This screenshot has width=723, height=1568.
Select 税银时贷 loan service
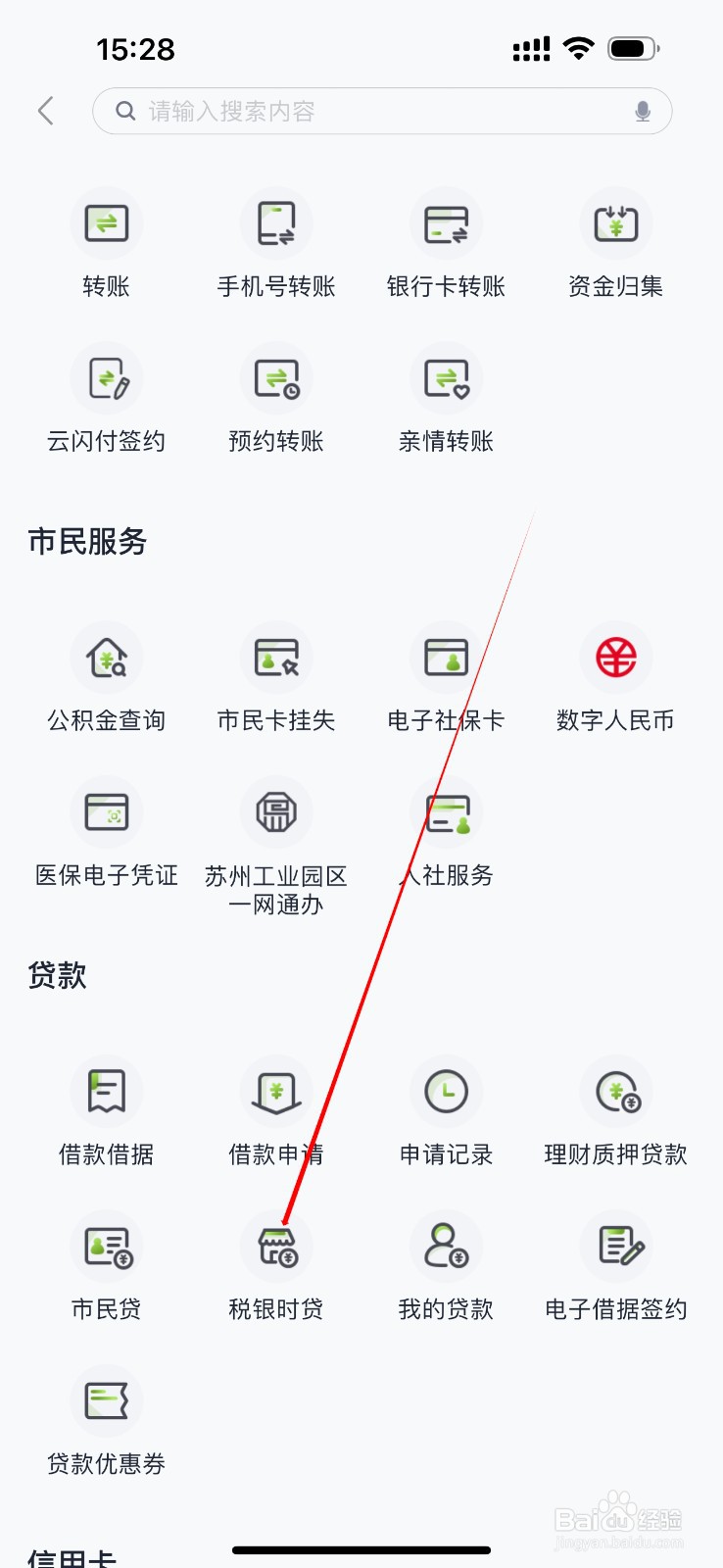point(276,1267)
